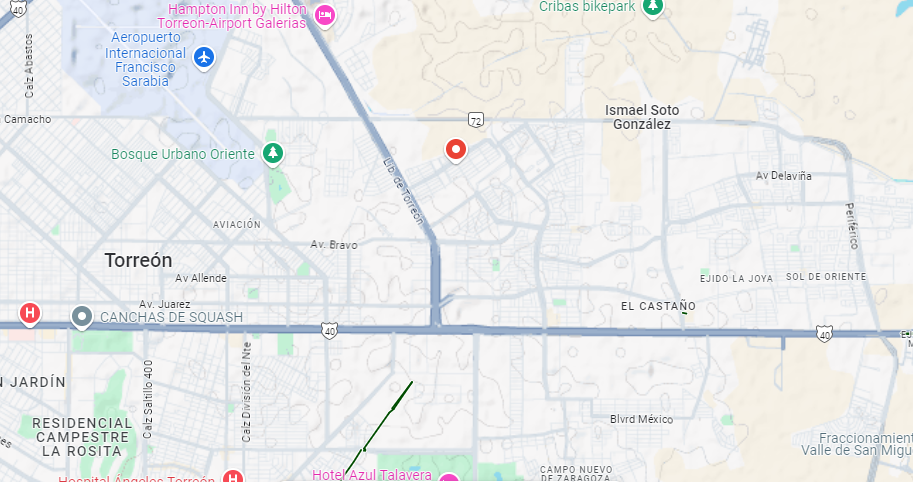913x482 pixels.
Task: Open Aeropuerto Internacional Francisco Sarabia marker
Action: 204,58
